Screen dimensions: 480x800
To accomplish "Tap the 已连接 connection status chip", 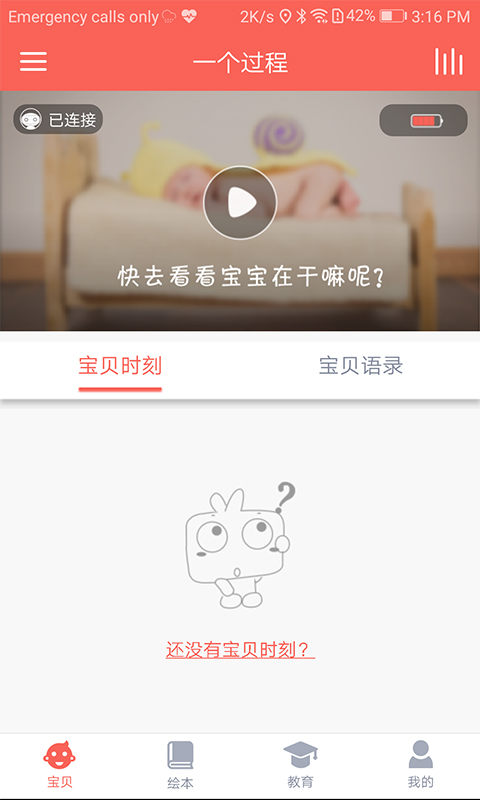I will pos(58,119).
